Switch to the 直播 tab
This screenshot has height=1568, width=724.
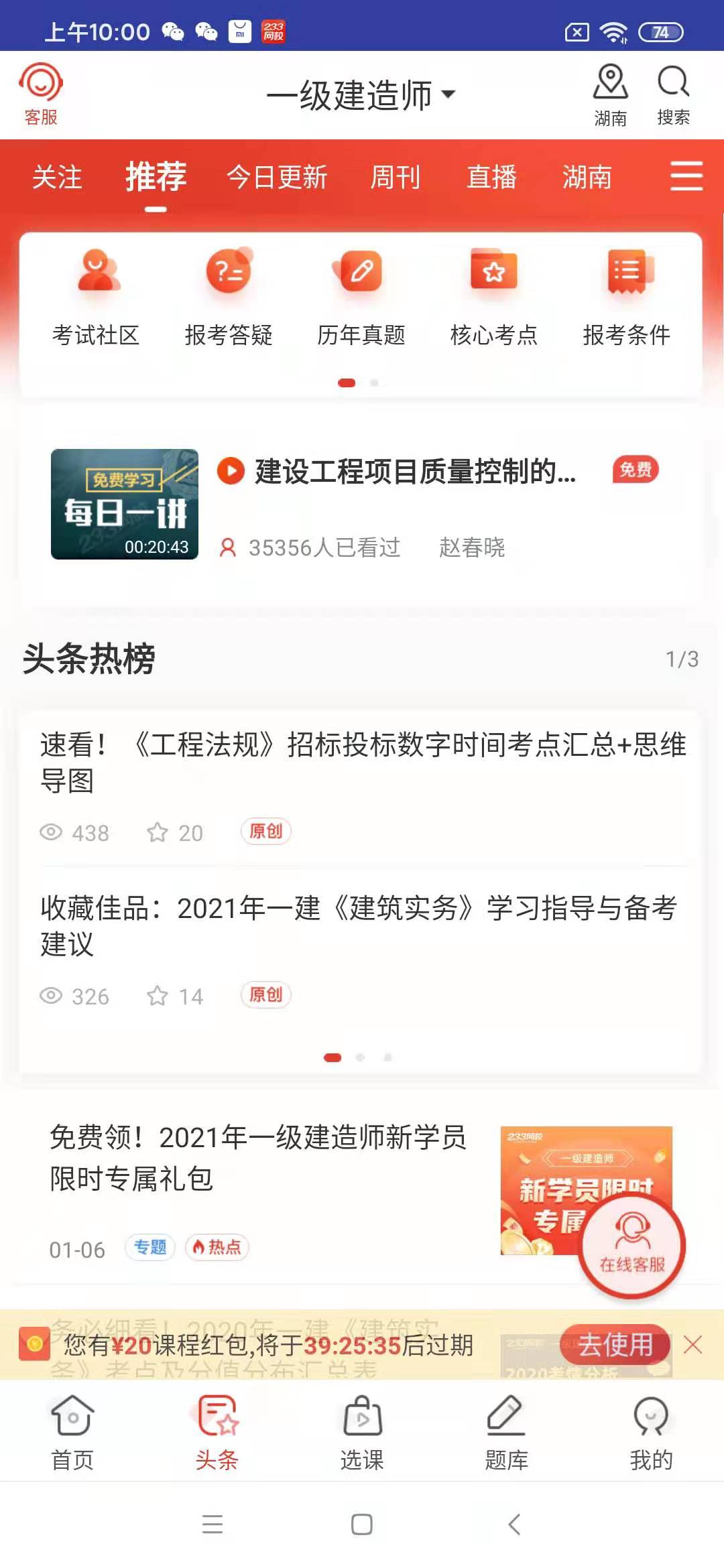point(491,178)
